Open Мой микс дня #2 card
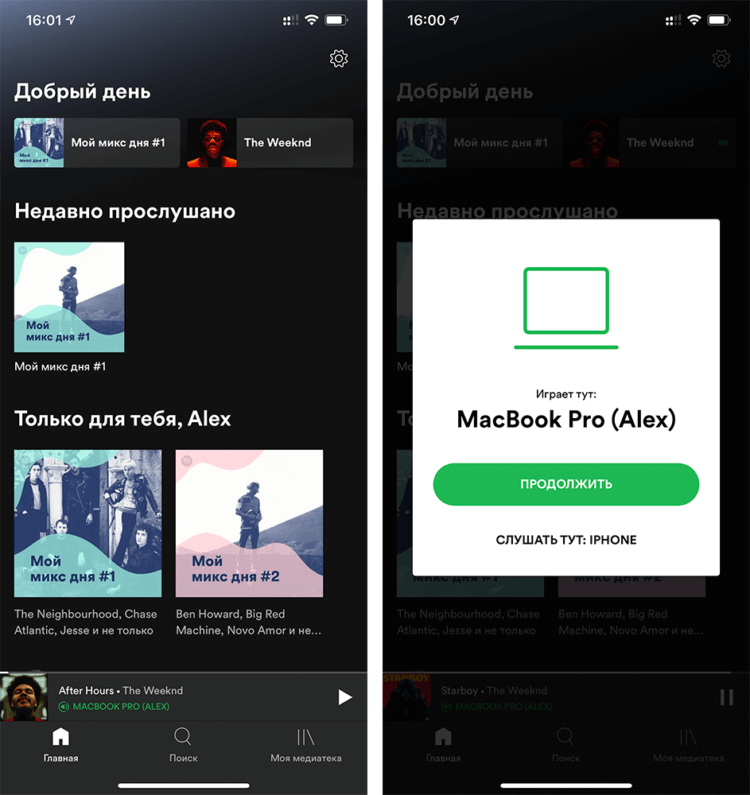This screenshot has width=750, height=795. coord(249,523)
